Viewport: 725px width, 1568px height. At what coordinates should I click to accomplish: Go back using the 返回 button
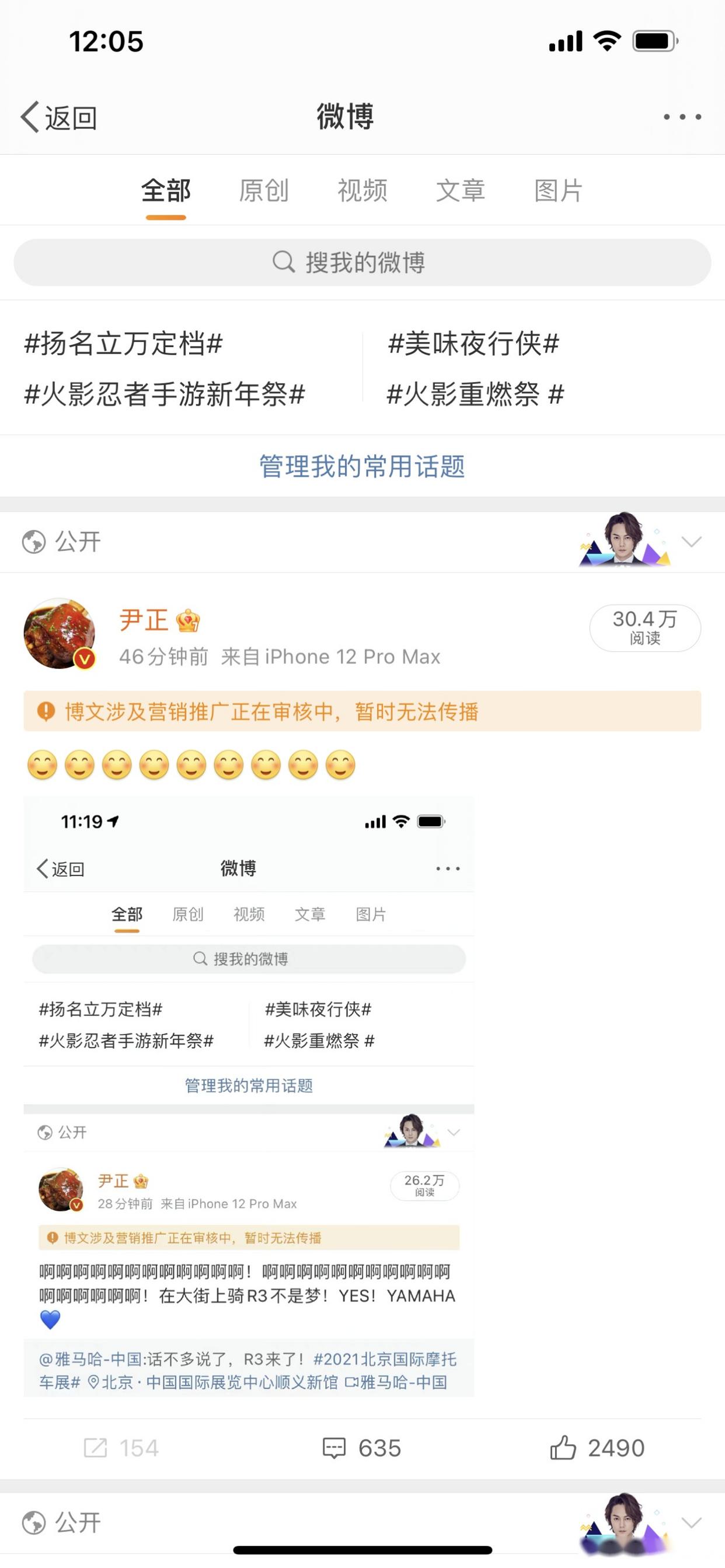point(60,117)
